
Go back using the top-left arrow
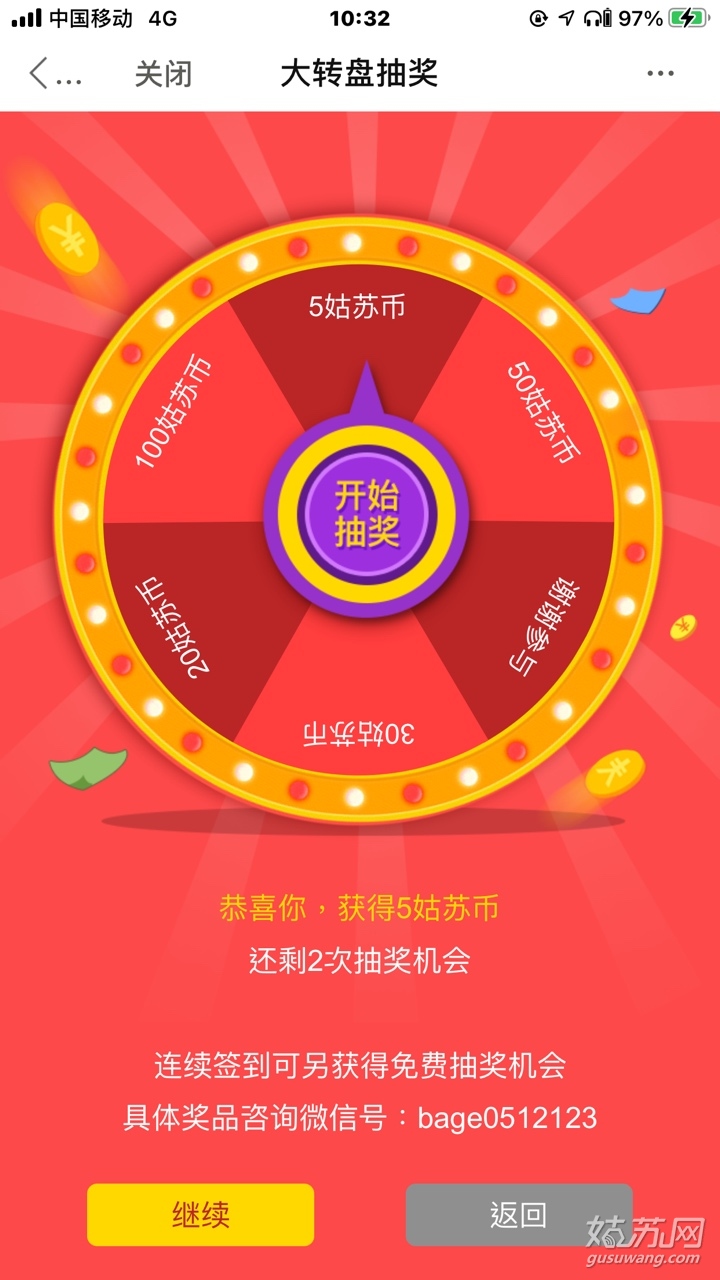(x=40, y=74)
